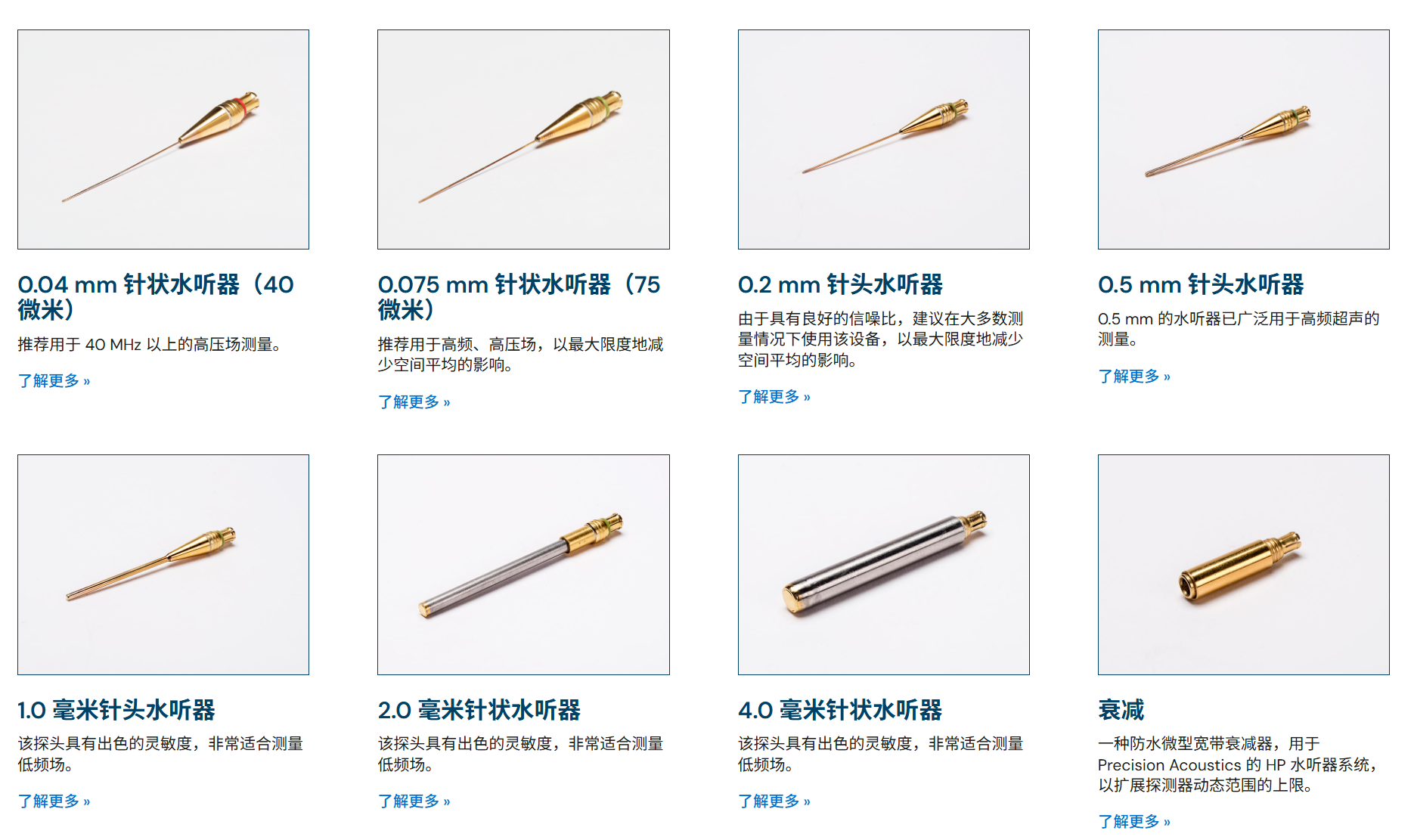The width and height of the screenshot is (1414, 840).
Task: Open the 1.0 毫米针头水听器 product image
Action: pyautogui.click(x=163, y=565)
